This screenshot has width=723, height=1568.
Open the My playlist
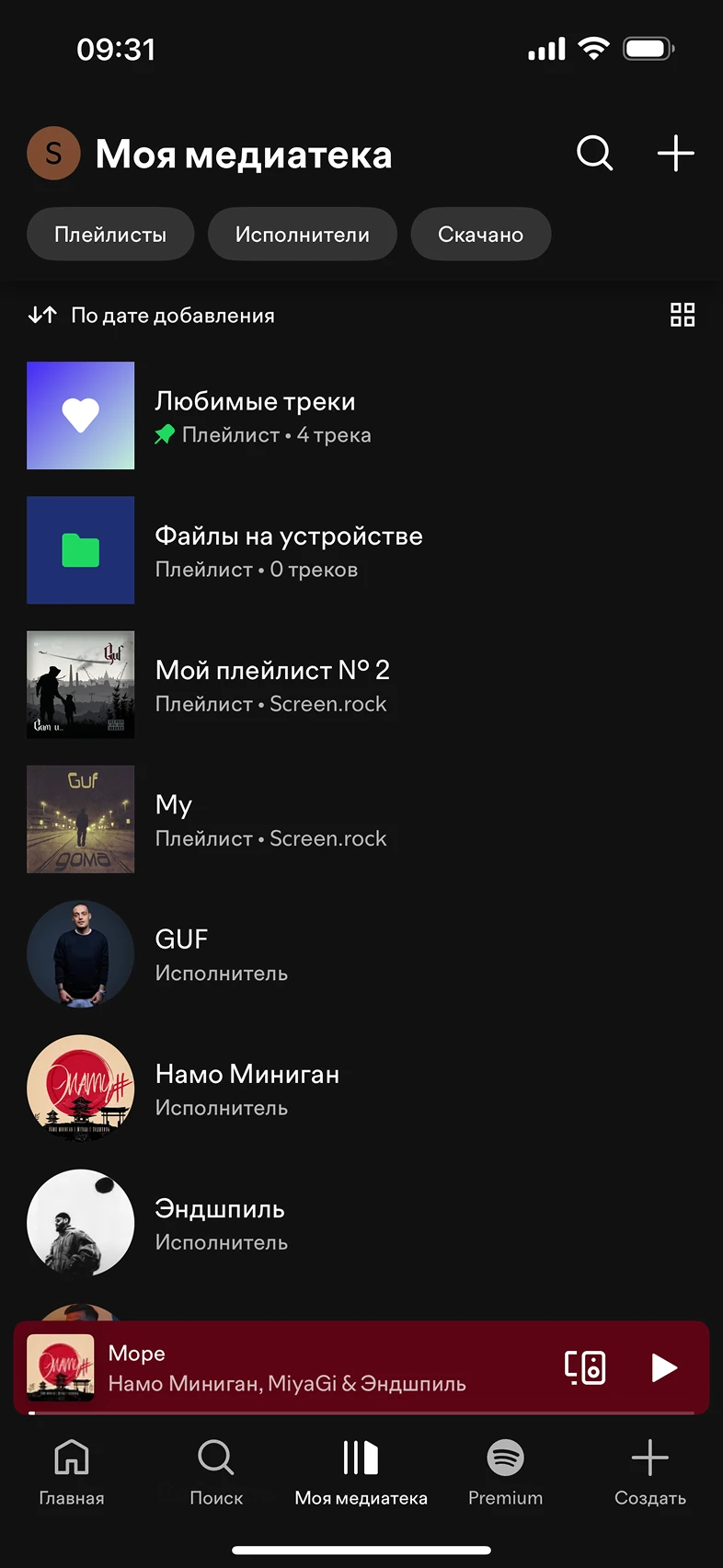tap(270, 819)
